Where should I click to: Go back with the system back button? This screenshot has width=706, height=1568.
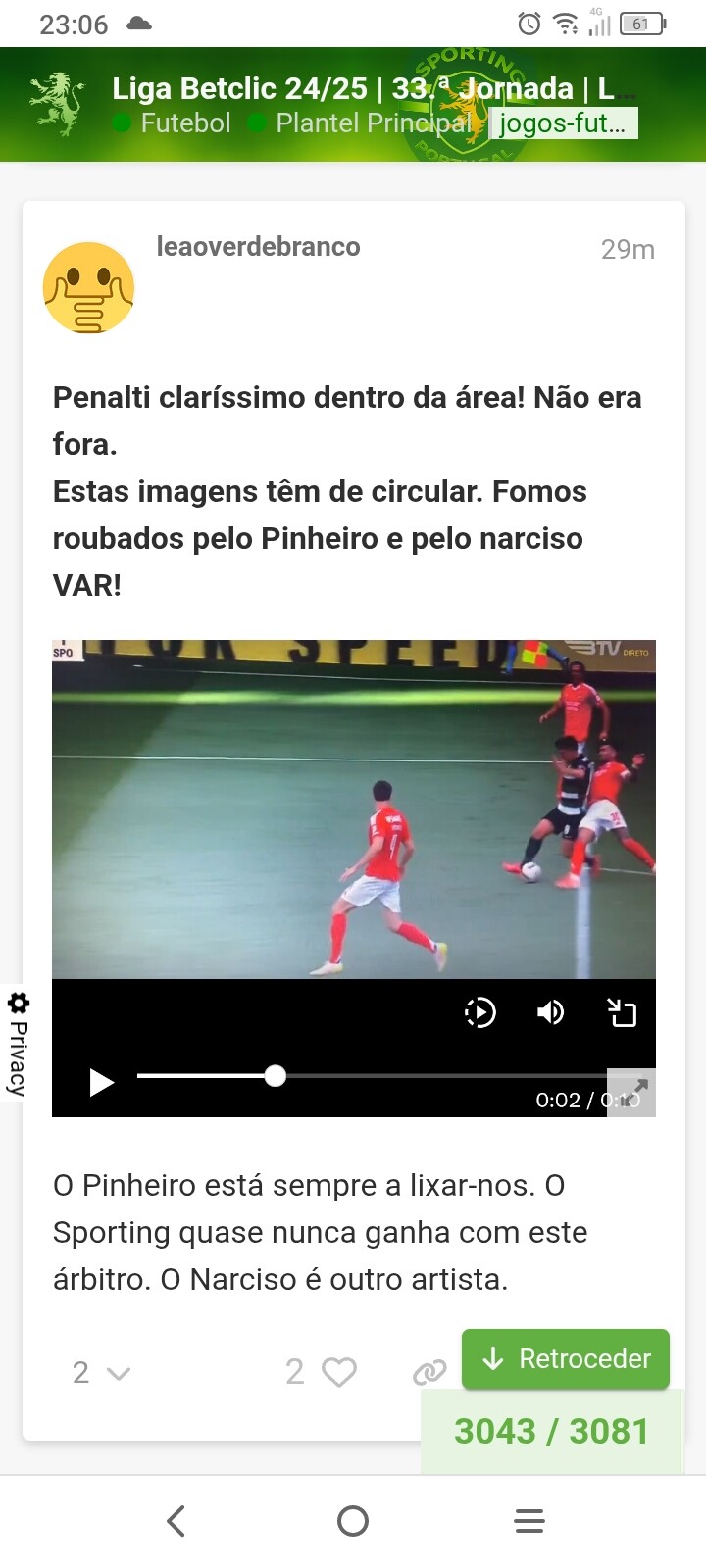coord(176,1521)
